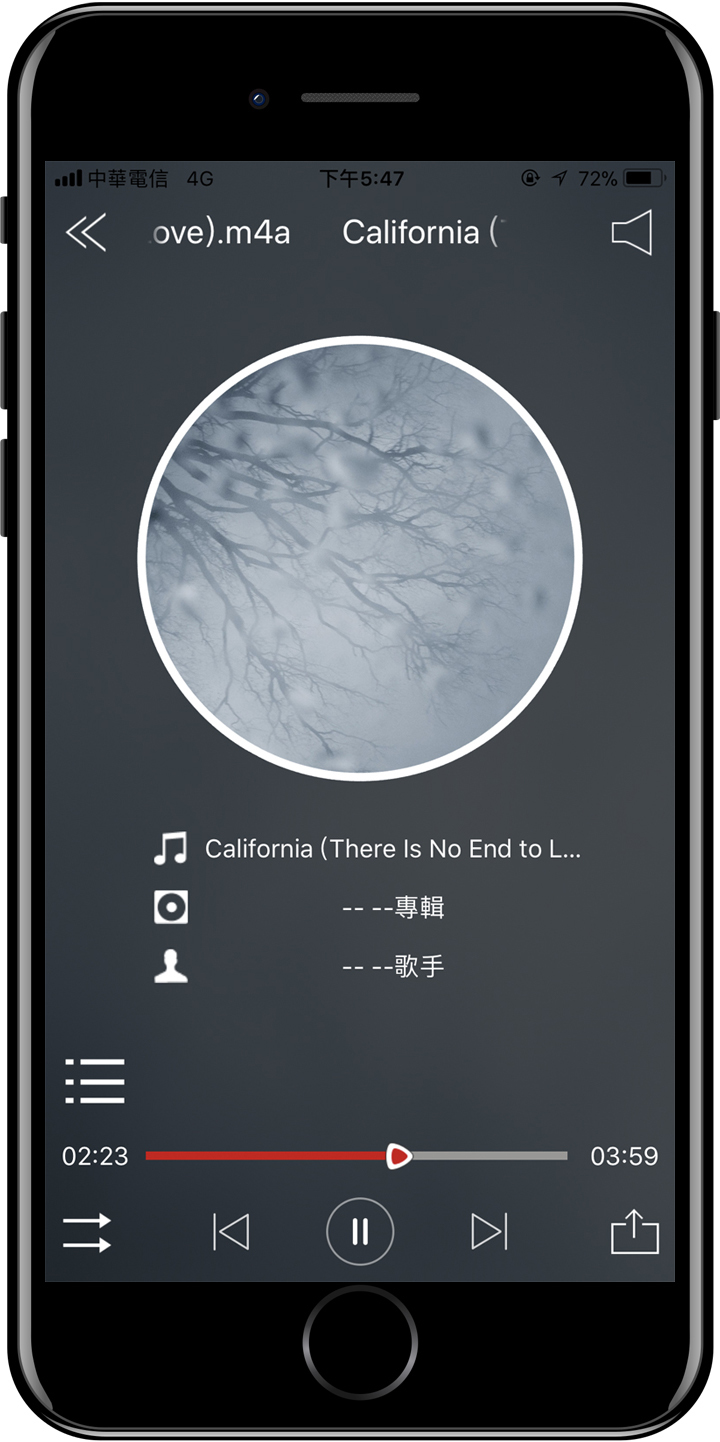Change the playback order mode

[x=87, y=1232]
